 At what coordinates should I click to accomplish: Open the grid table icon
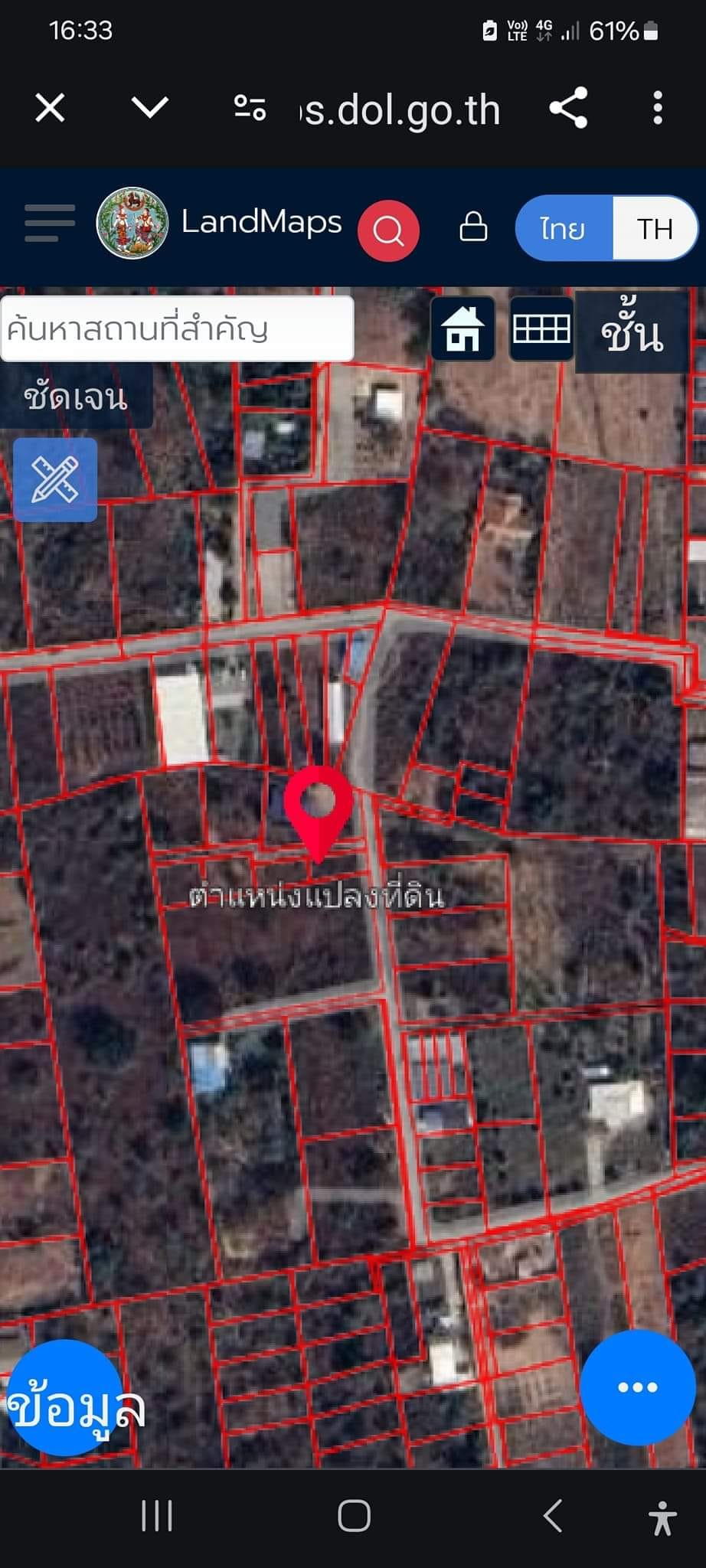click(541, 329)
